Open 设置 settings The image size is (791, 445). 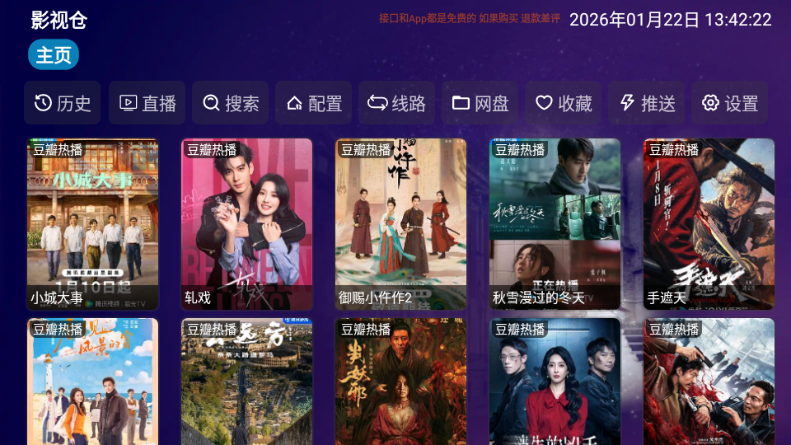tap(730, 103)
